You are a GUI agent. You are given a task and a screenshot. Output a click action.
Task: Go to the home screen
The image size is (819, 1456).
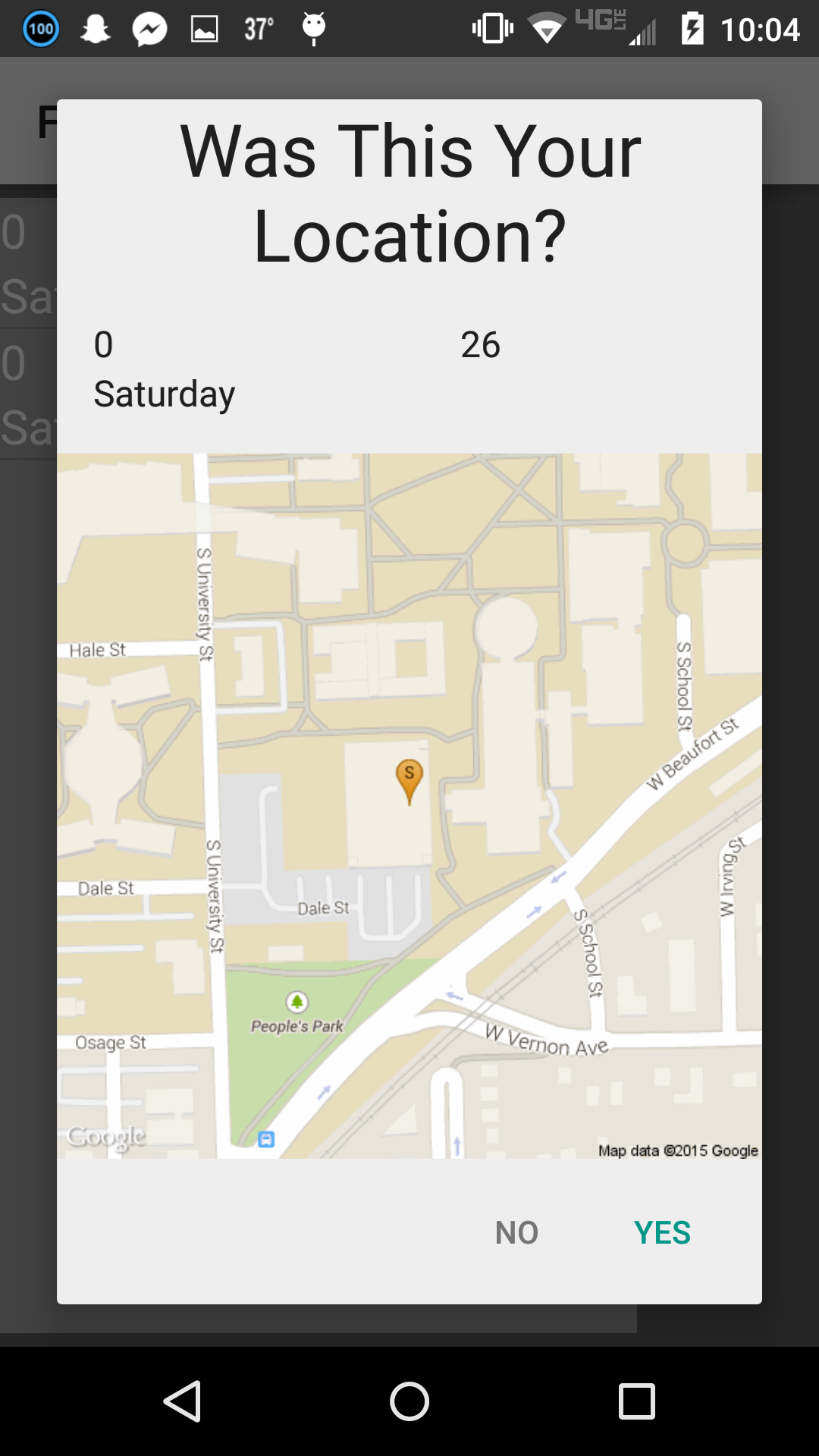click(x=409, y=1401)
